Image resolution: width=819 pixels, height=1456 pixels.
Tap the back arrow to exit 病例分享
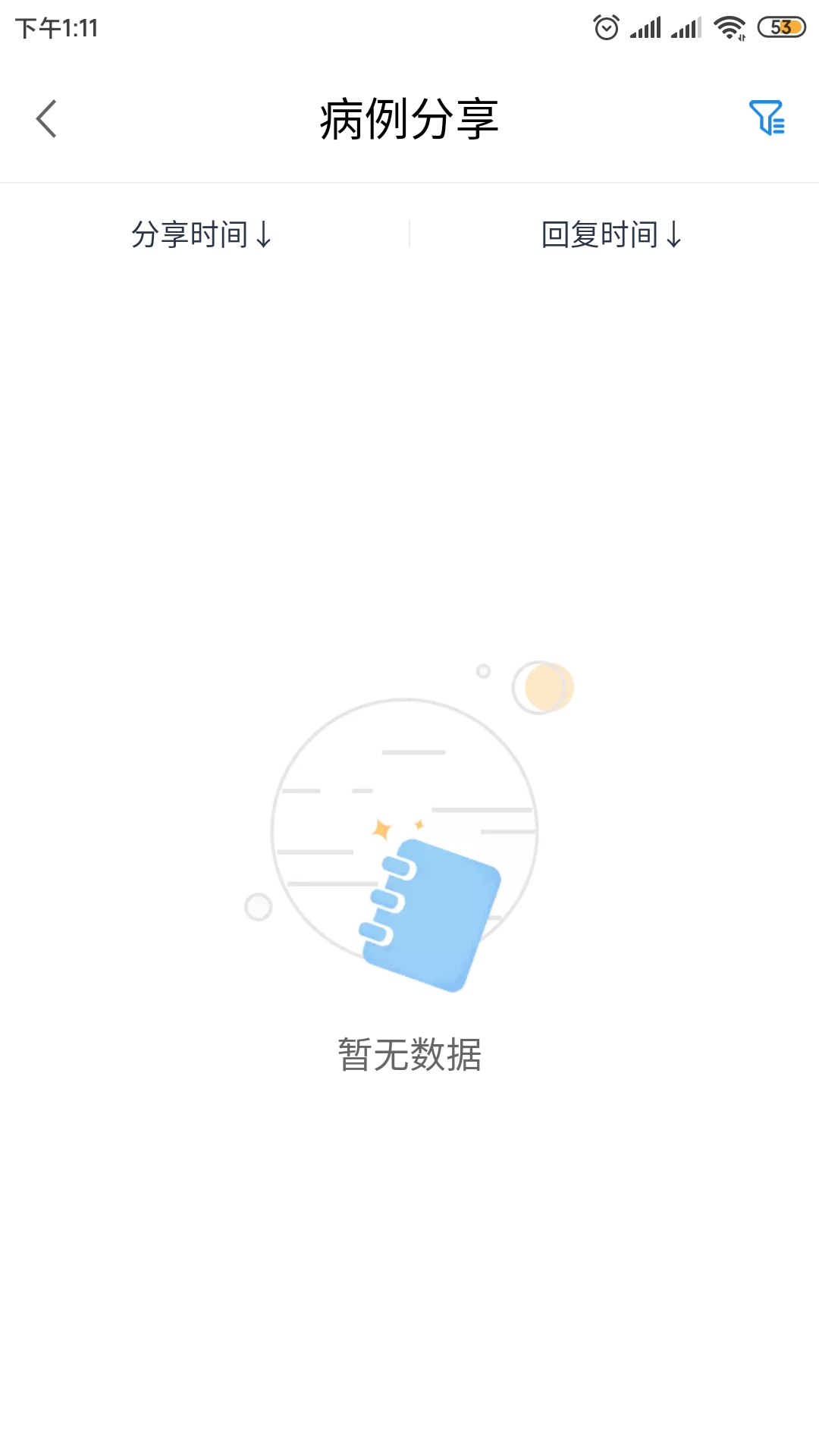point(45,119)
